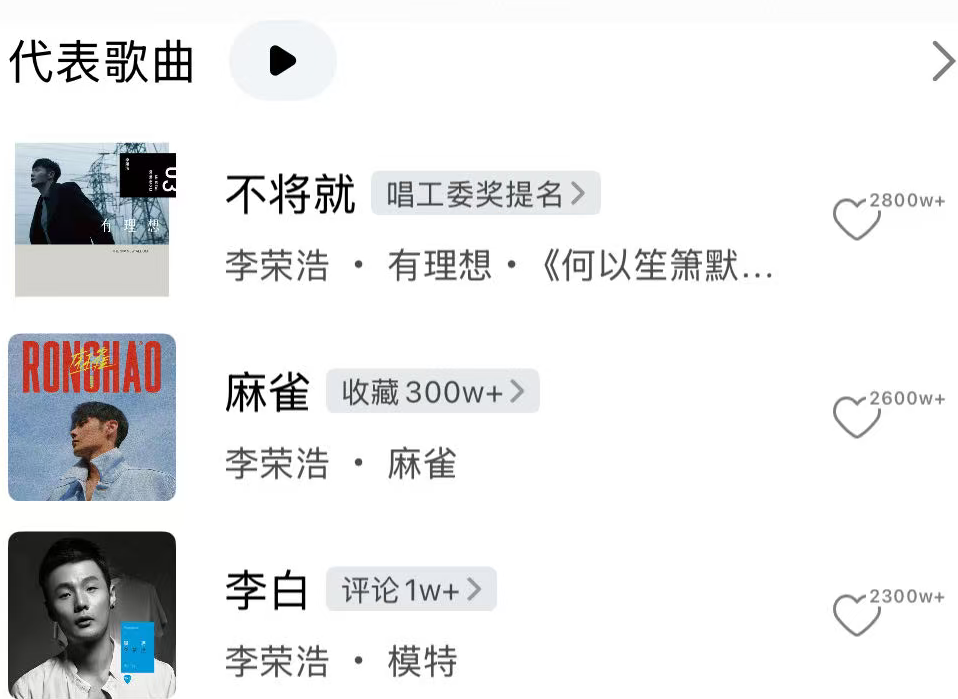The width and height of the screenshot is (958, 699).
Task: Play the song 不将就
Action: point(290,194)
